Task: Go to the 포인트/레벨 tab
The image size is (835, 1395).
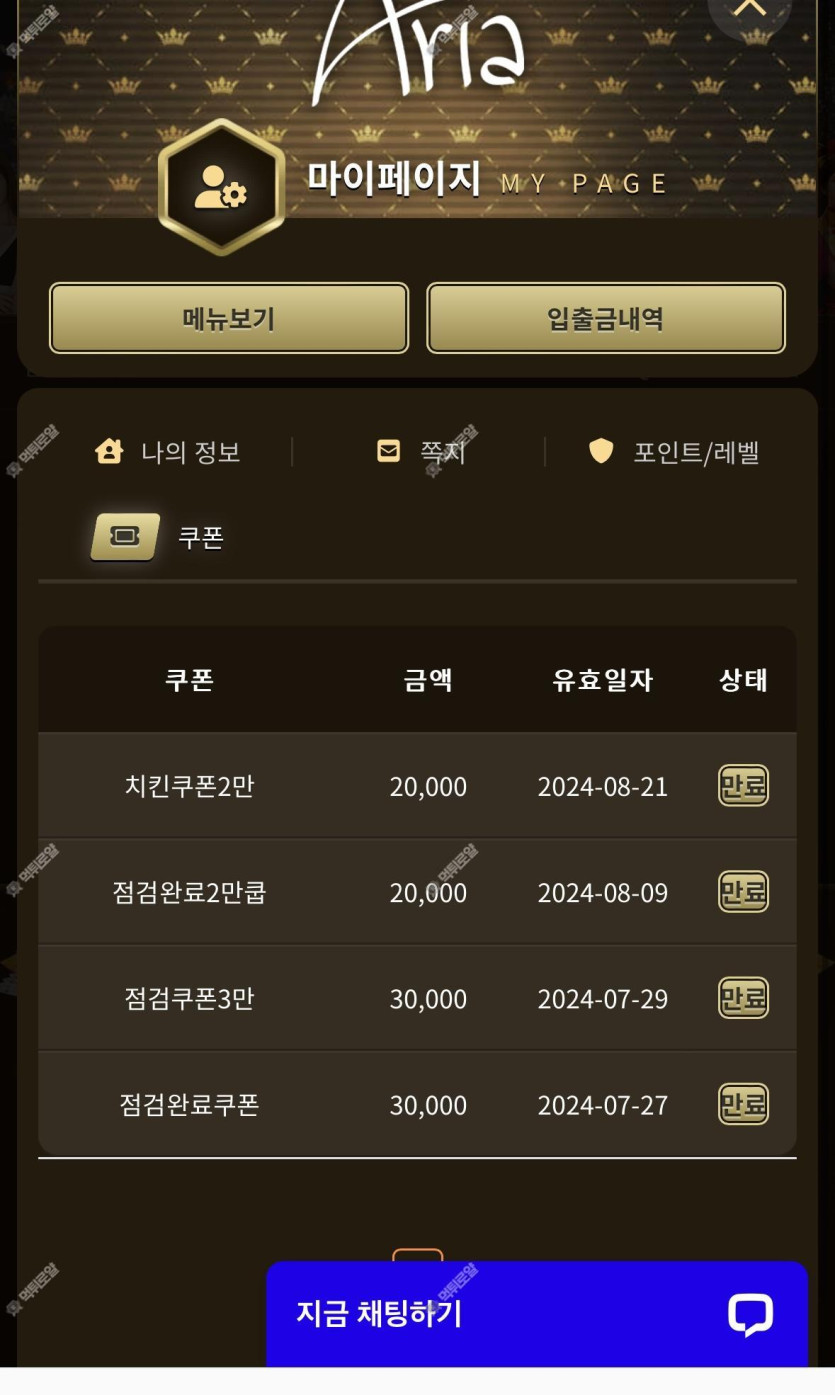Action: (x=674, y=452)
